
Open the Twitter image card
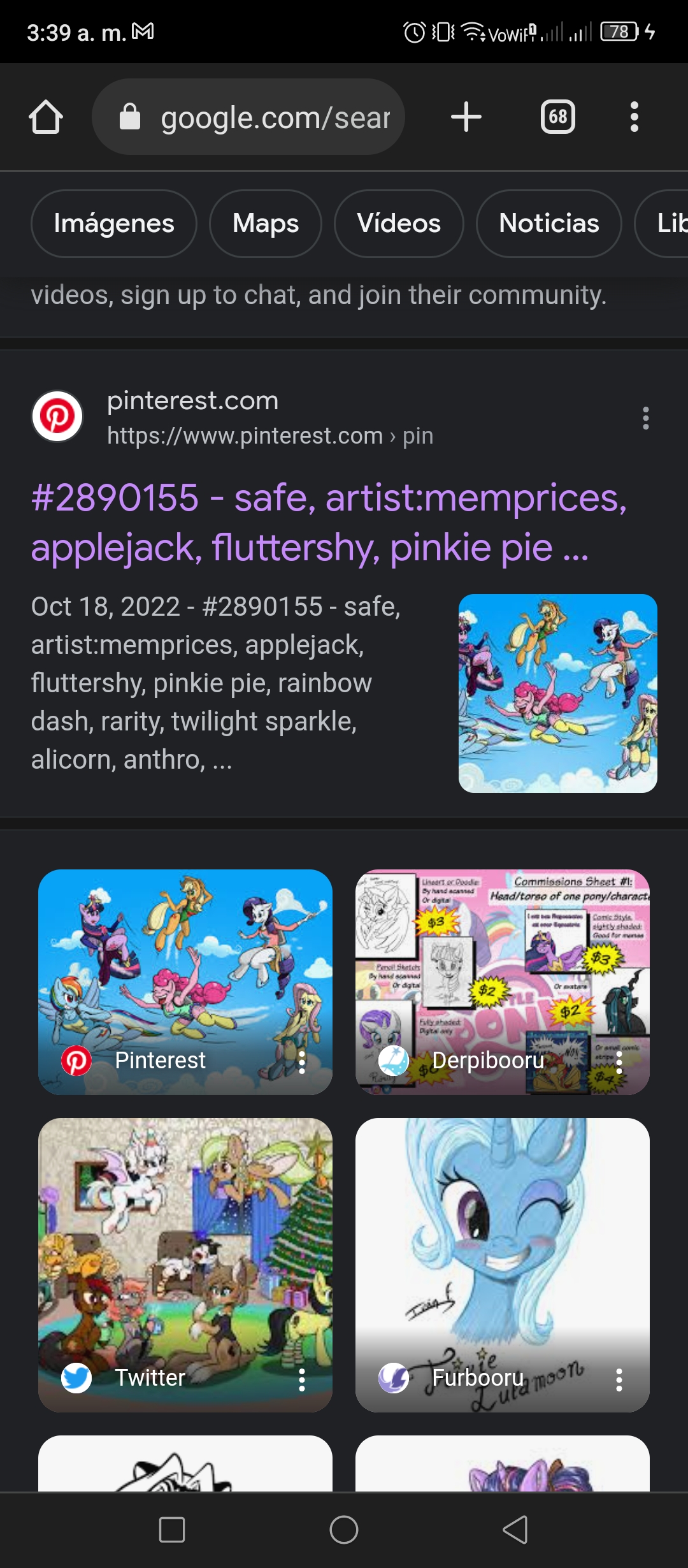tap(185, 1265)
